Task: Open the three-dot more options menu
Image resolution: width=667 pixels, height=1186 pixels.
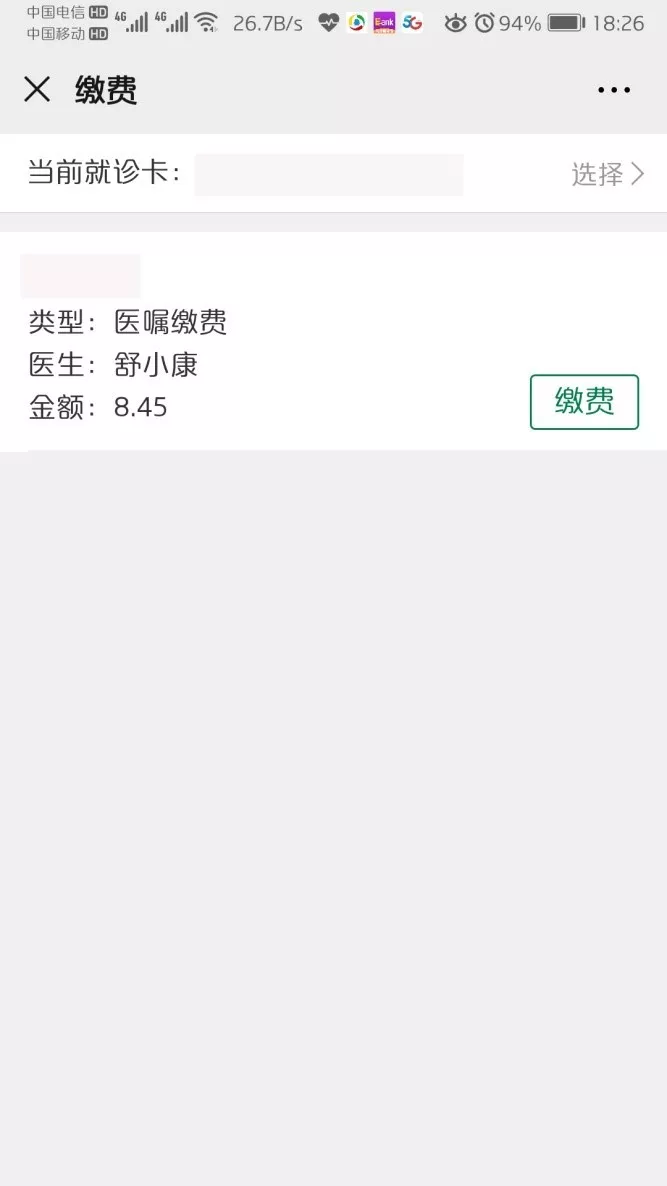Action: [x=614, y=90]
